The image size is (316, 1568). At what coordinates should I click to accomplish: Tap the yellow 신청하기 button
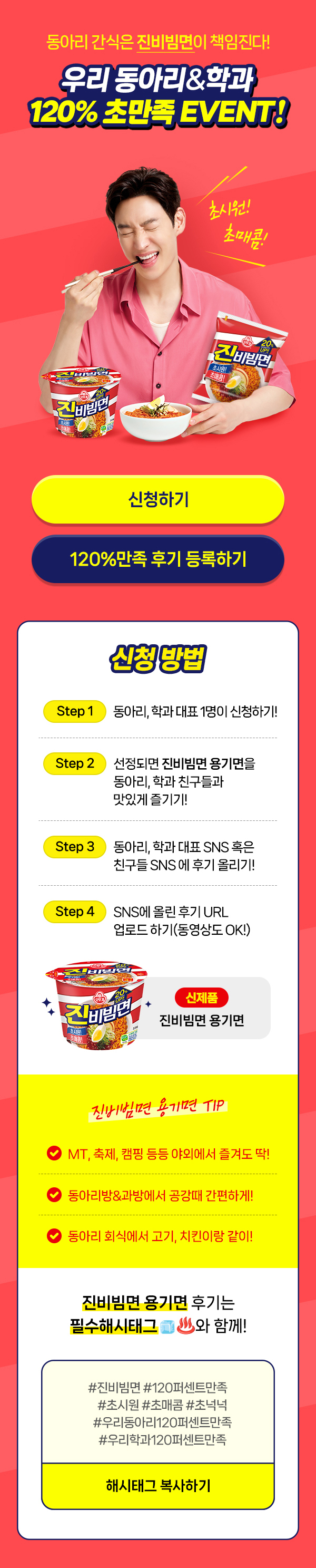point(158,499)
